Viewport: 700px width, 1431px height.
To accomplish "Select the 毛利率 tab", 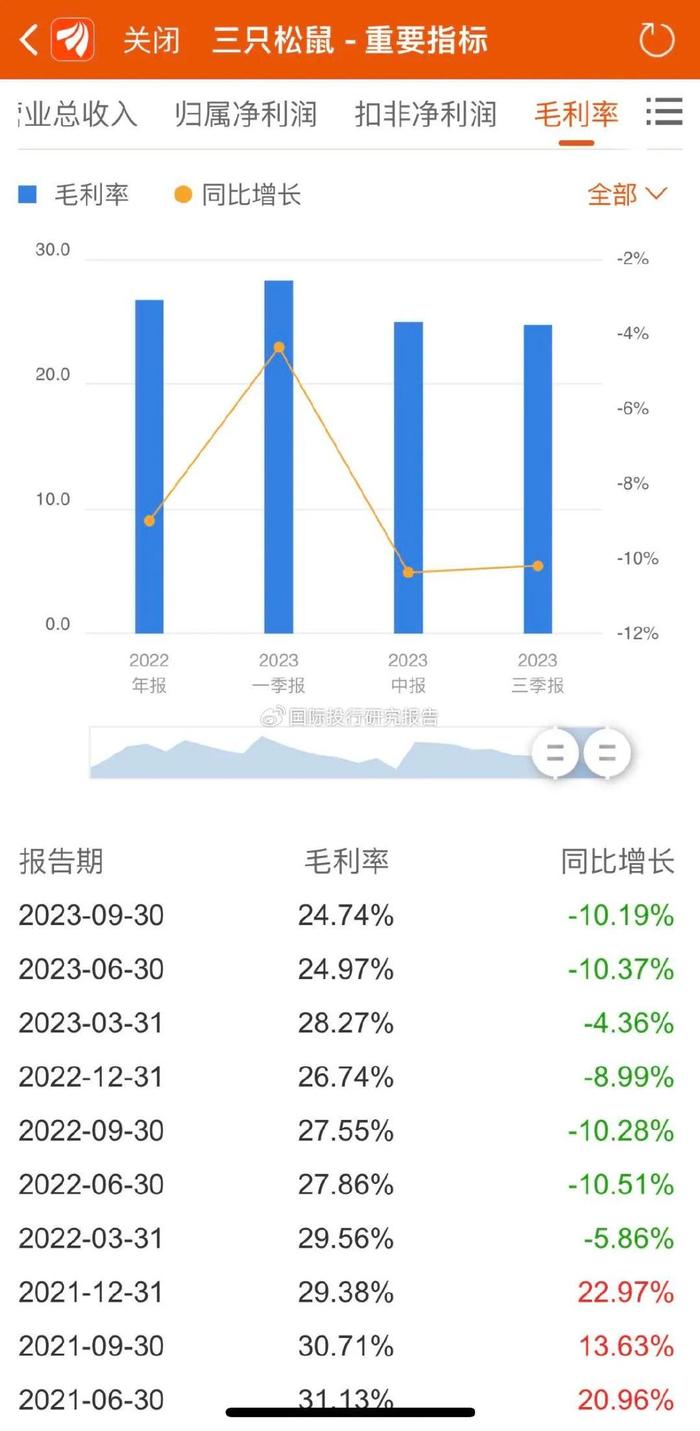I will [x=576, y=114].
